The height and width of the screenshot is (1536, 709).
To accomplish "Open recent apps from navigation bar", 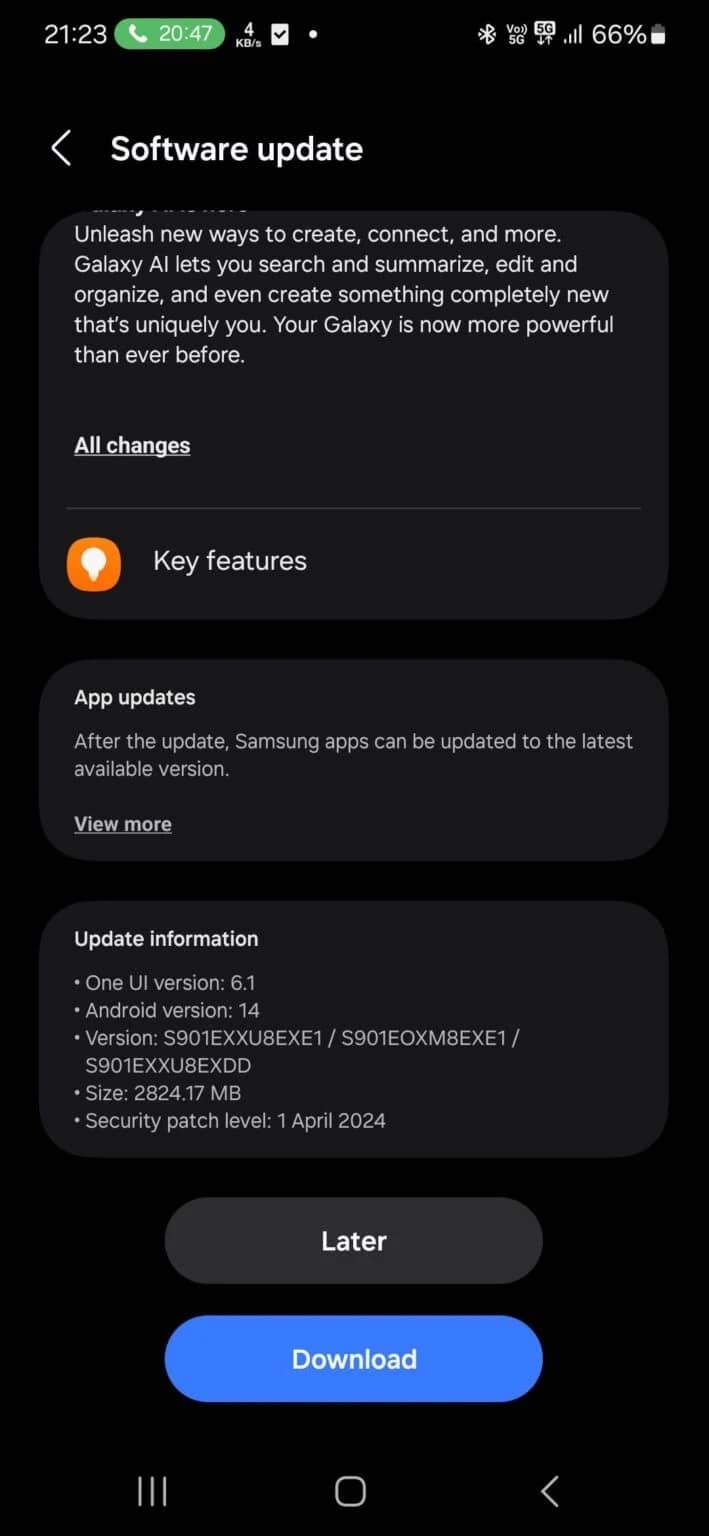I will (x=152, y=1491).
